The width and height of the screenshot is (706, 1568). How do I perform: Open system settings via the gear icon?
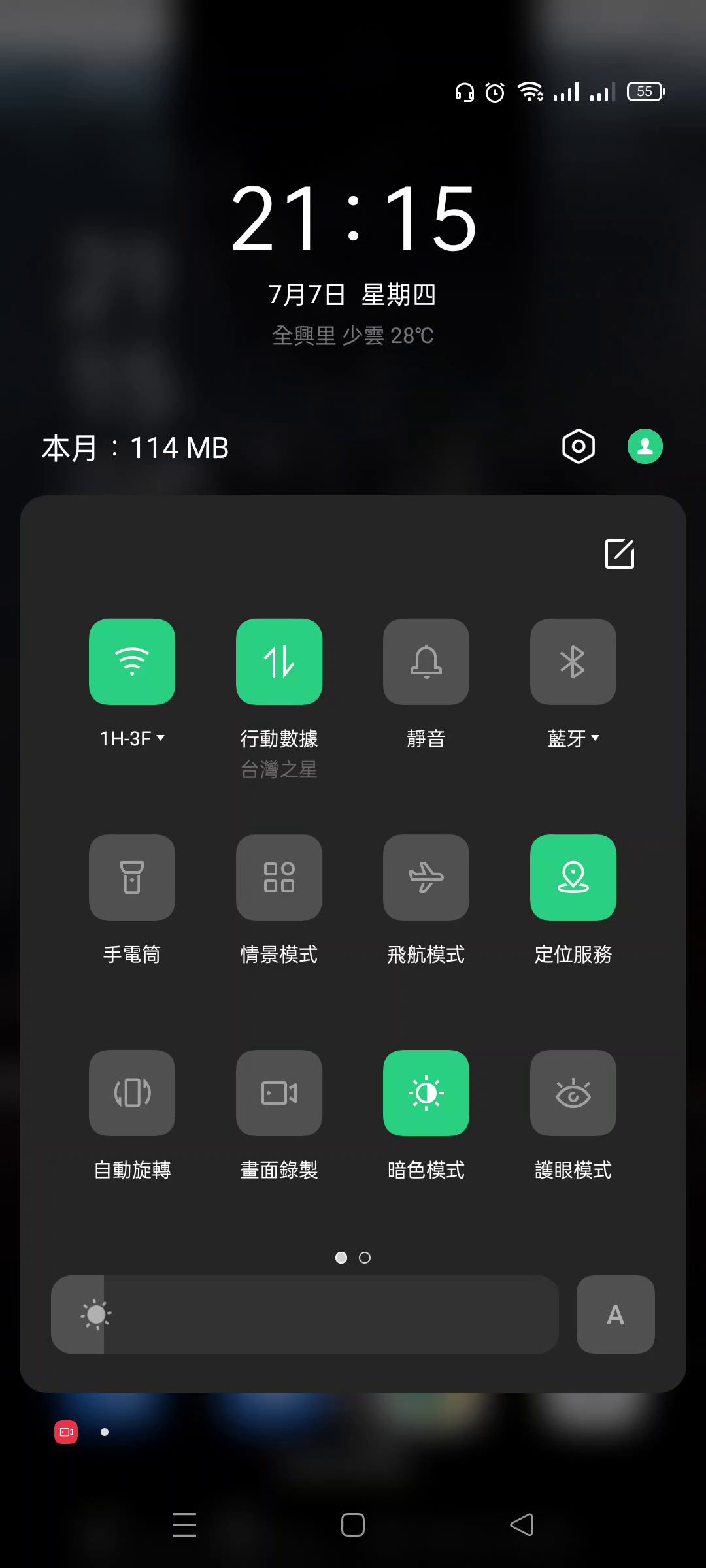(x=579, y=447)
